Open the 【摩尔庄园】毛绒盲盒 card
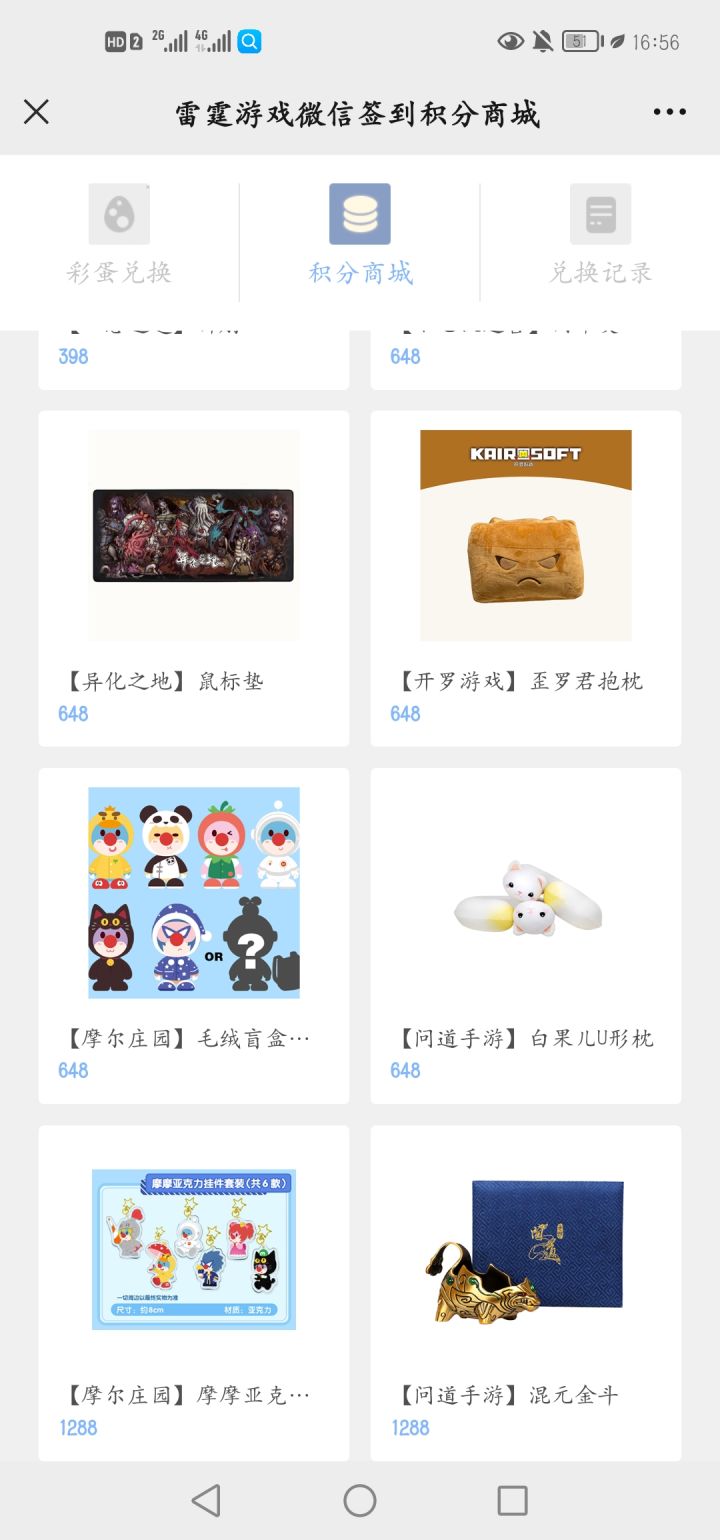720x1540 pixels. [x=194, y=935]
